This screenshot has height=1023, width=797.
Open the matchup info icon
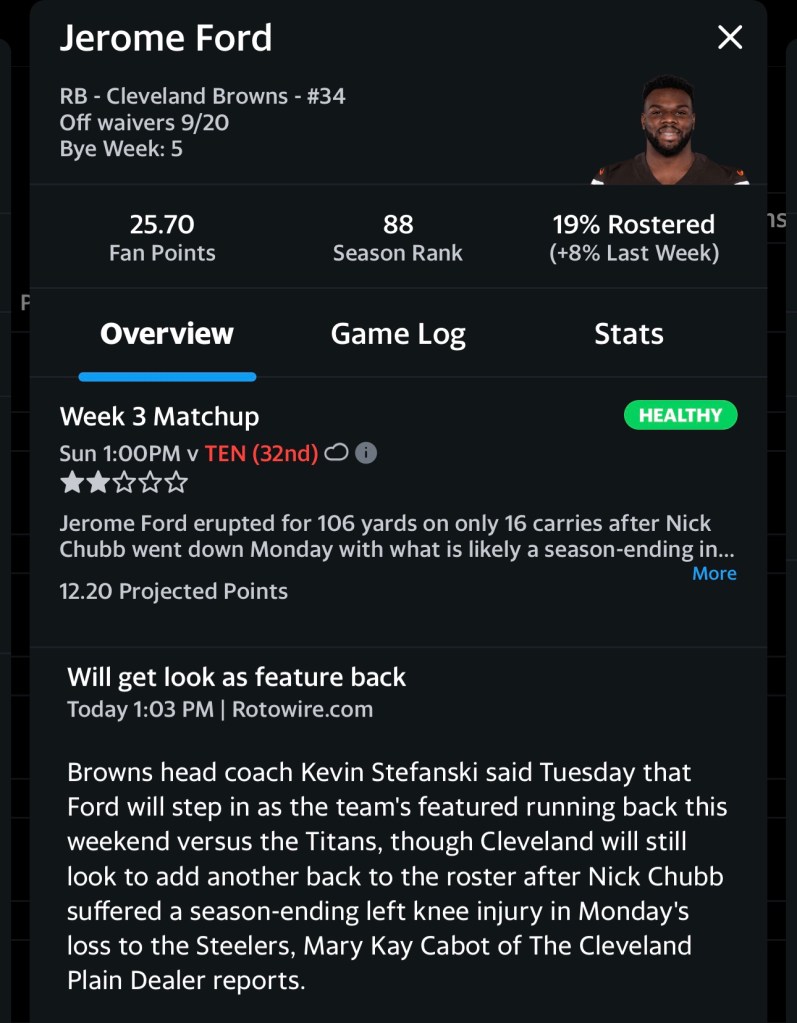(367, 453)
